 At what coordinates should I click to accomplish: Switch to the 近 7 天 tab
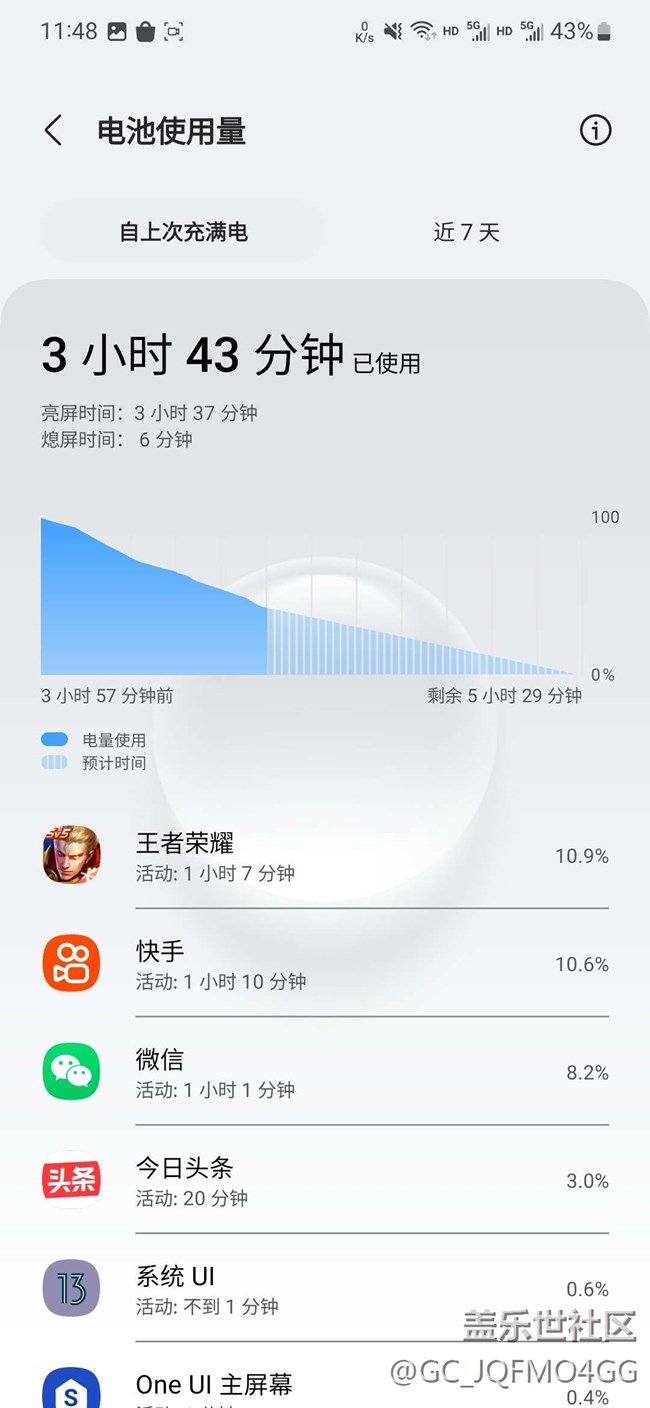(466, 232)
